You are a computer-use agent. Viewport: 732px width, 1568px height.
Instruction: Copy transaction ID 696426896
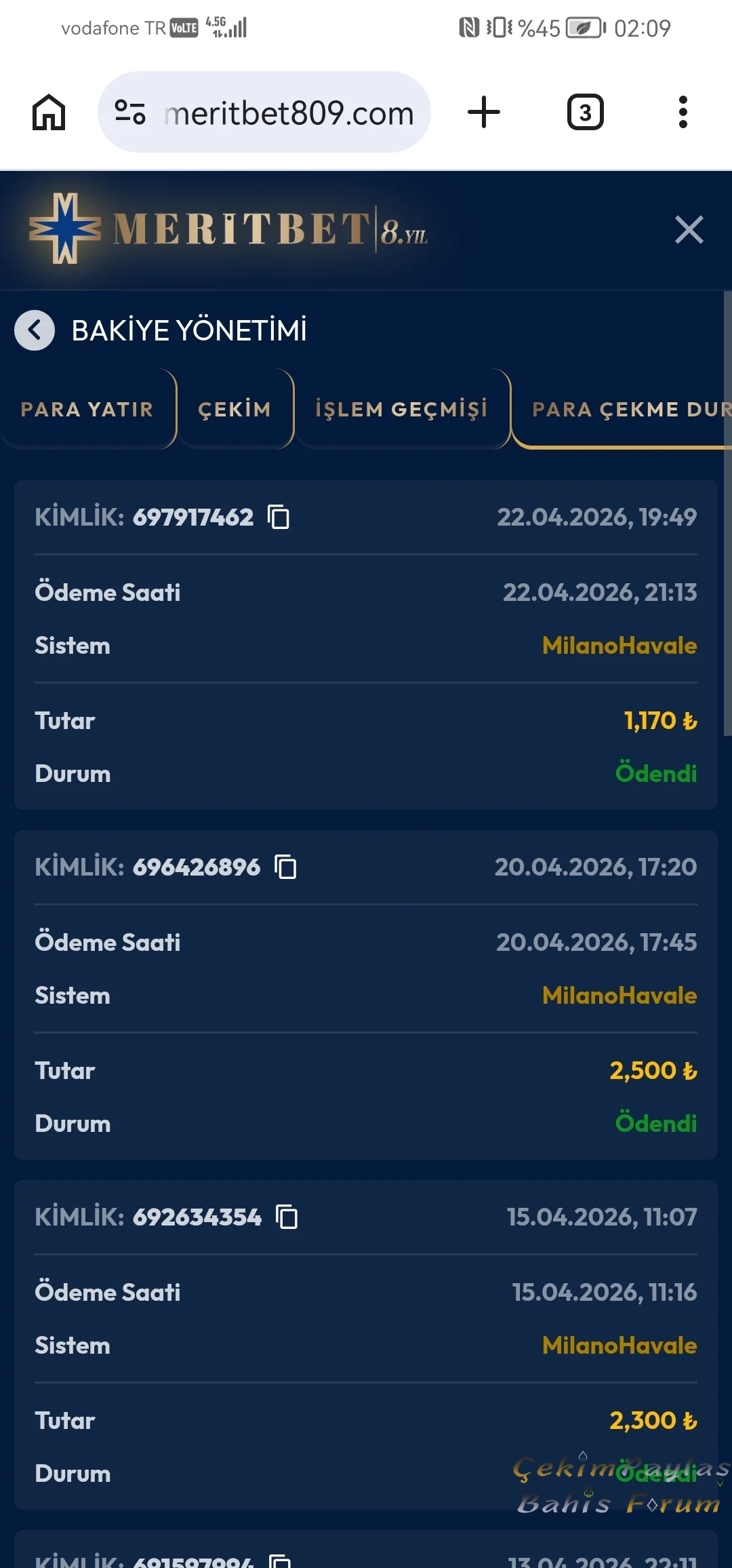click(x=285, y=867)
